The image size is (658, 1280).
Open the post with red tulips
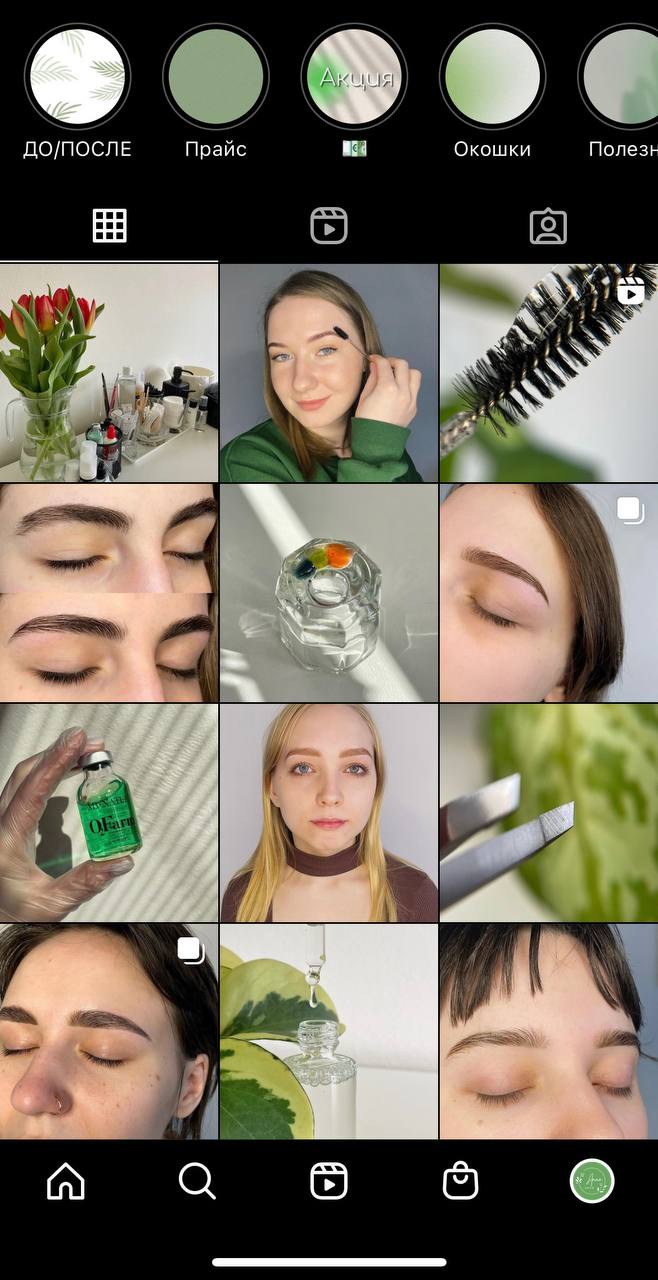[x=109, y=373]
